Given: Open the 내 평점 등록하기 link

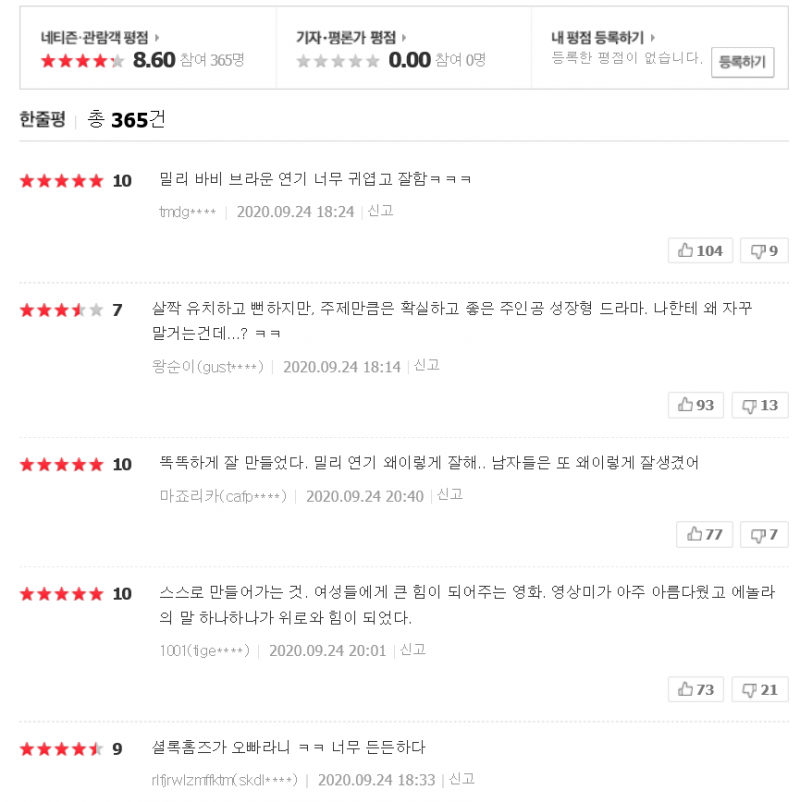Looking at the screenshot, I should tap(602, 37).
